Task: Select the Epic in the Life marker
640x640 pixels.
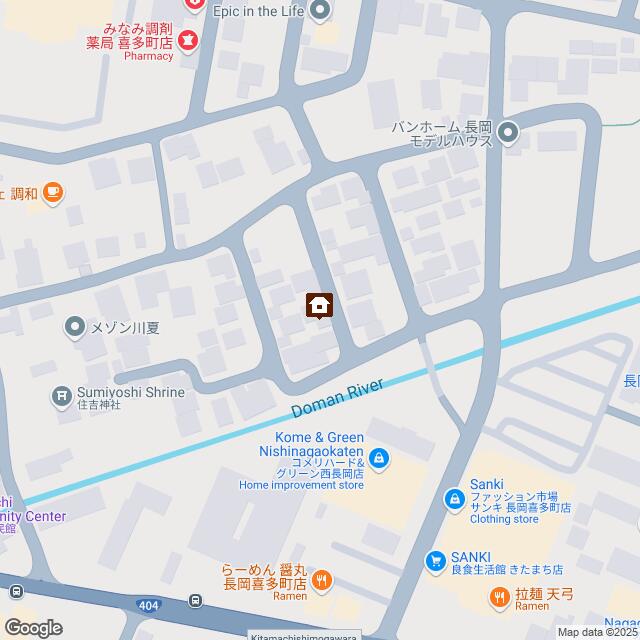Action: (320, 11)
